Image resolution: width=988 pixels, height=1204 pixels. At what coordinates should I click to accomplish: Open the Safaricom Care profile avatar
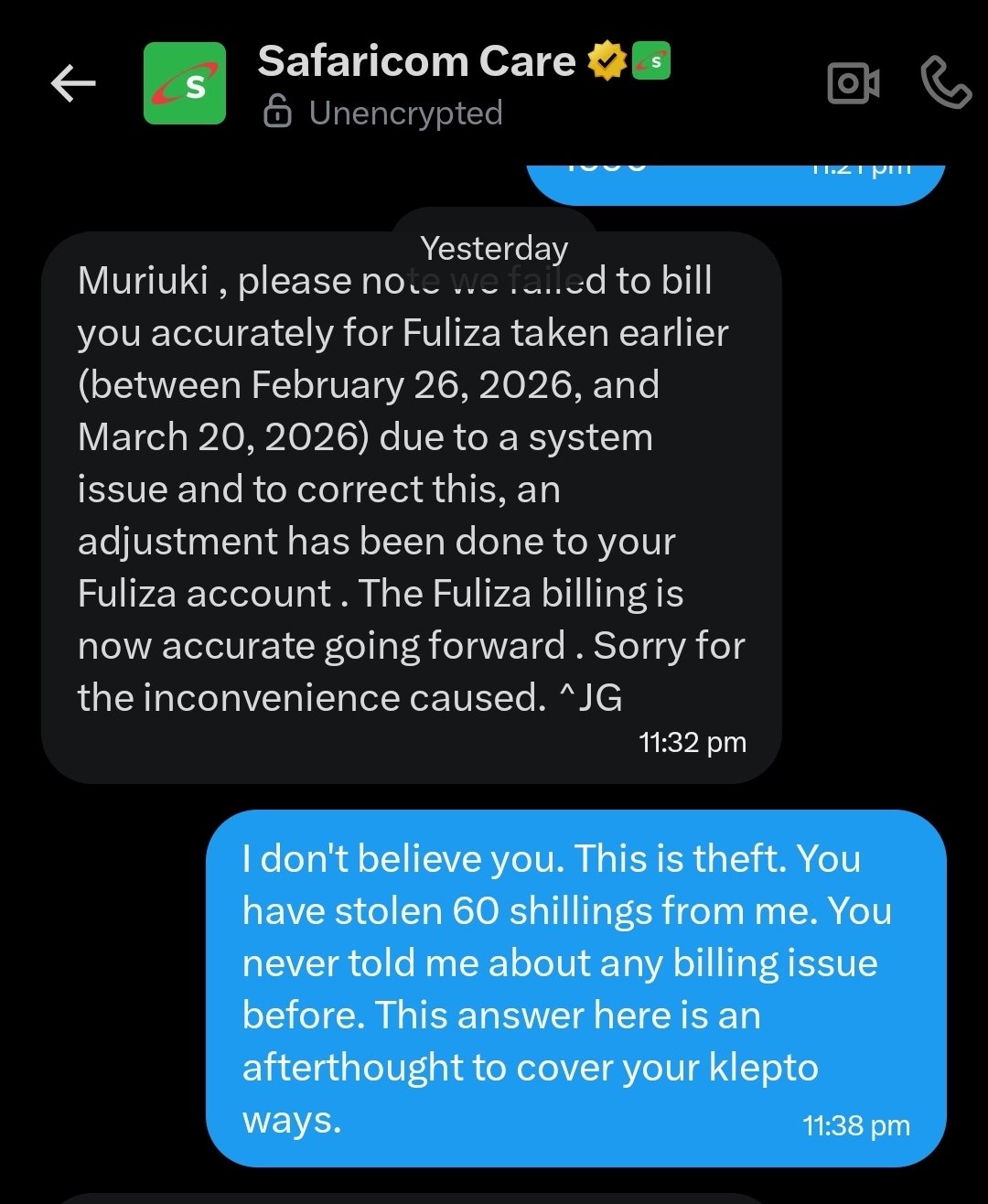[x=185, y=84]
